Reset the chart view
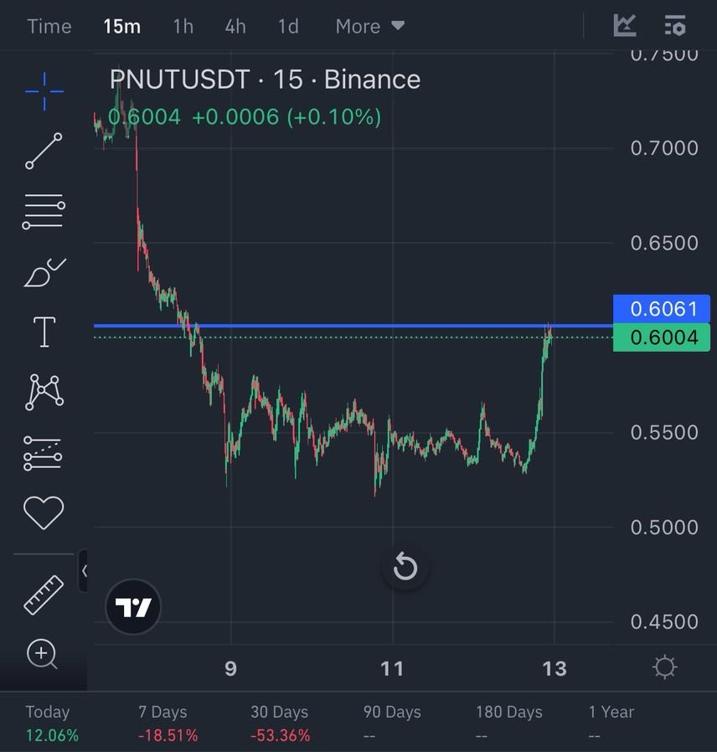This screenshot has width=717, height=752. (x=405, y=568)
